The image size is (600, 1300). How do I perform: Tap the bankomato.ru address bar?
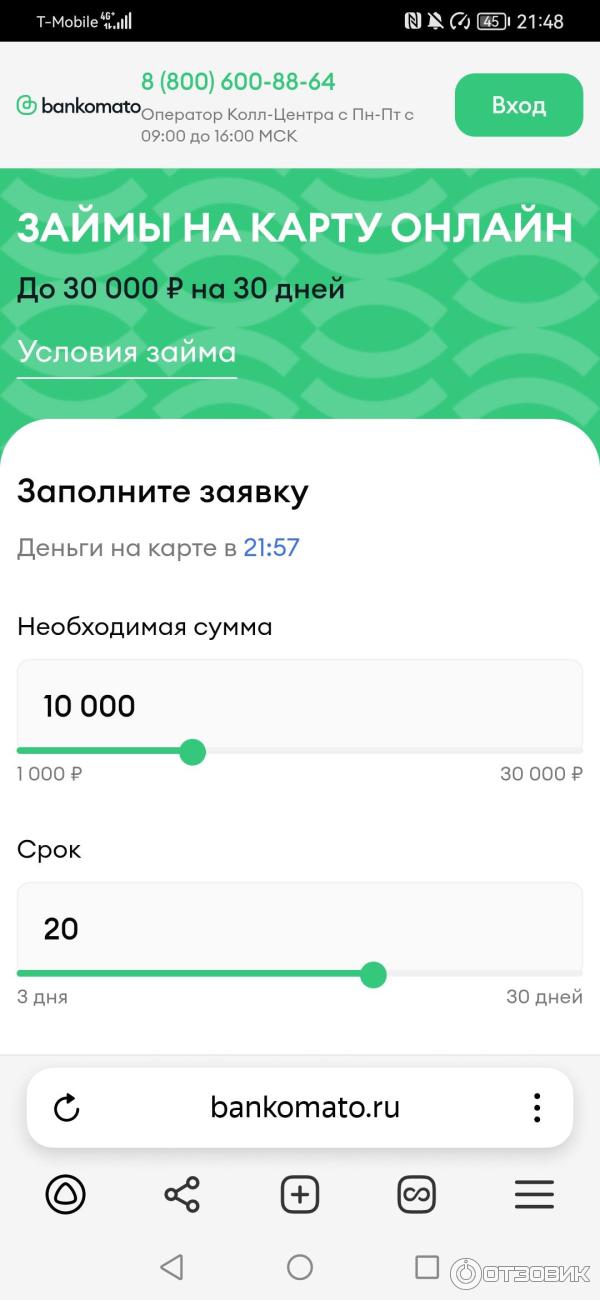click(x=305, y=1108)
